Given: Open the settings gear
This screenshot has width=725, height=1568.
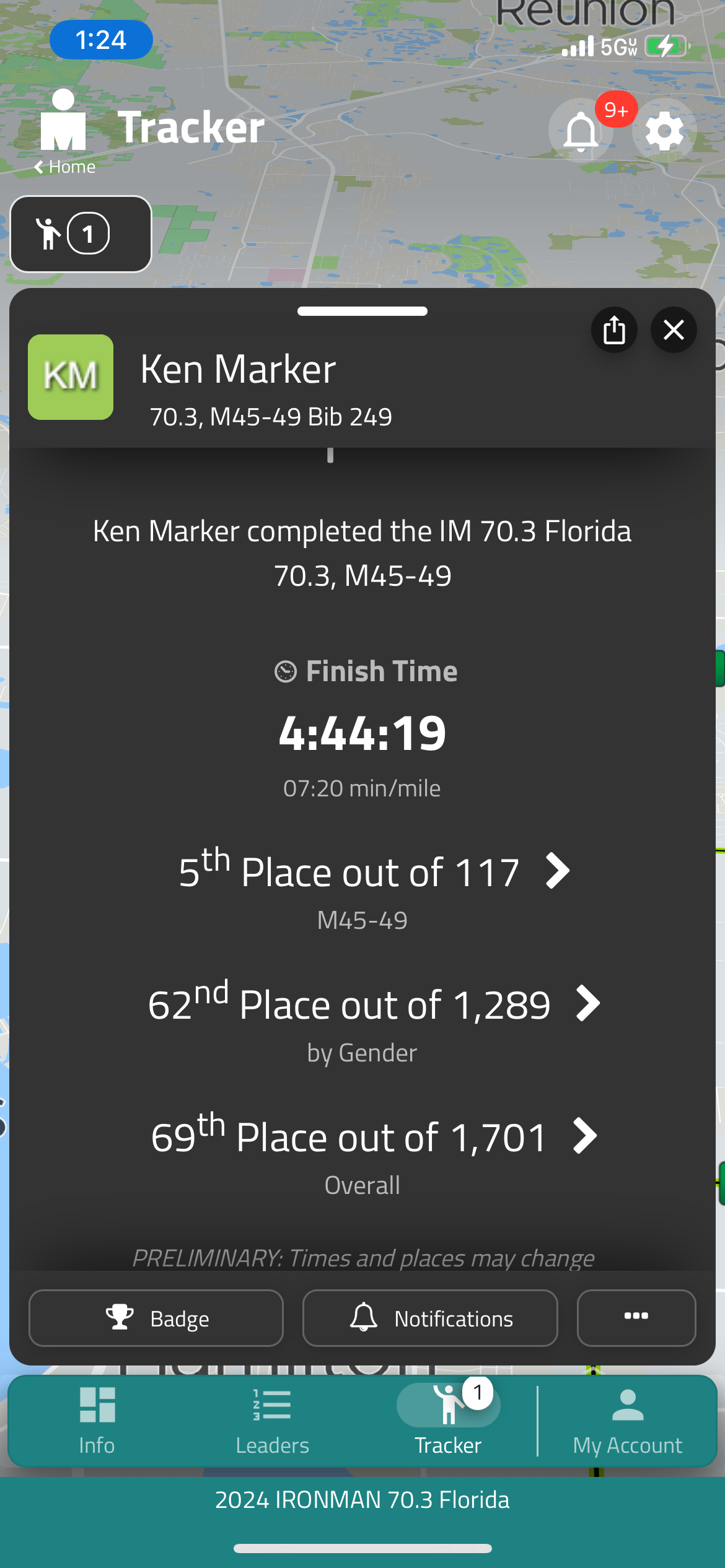Looking at the screenshot, I should (664, 131).
